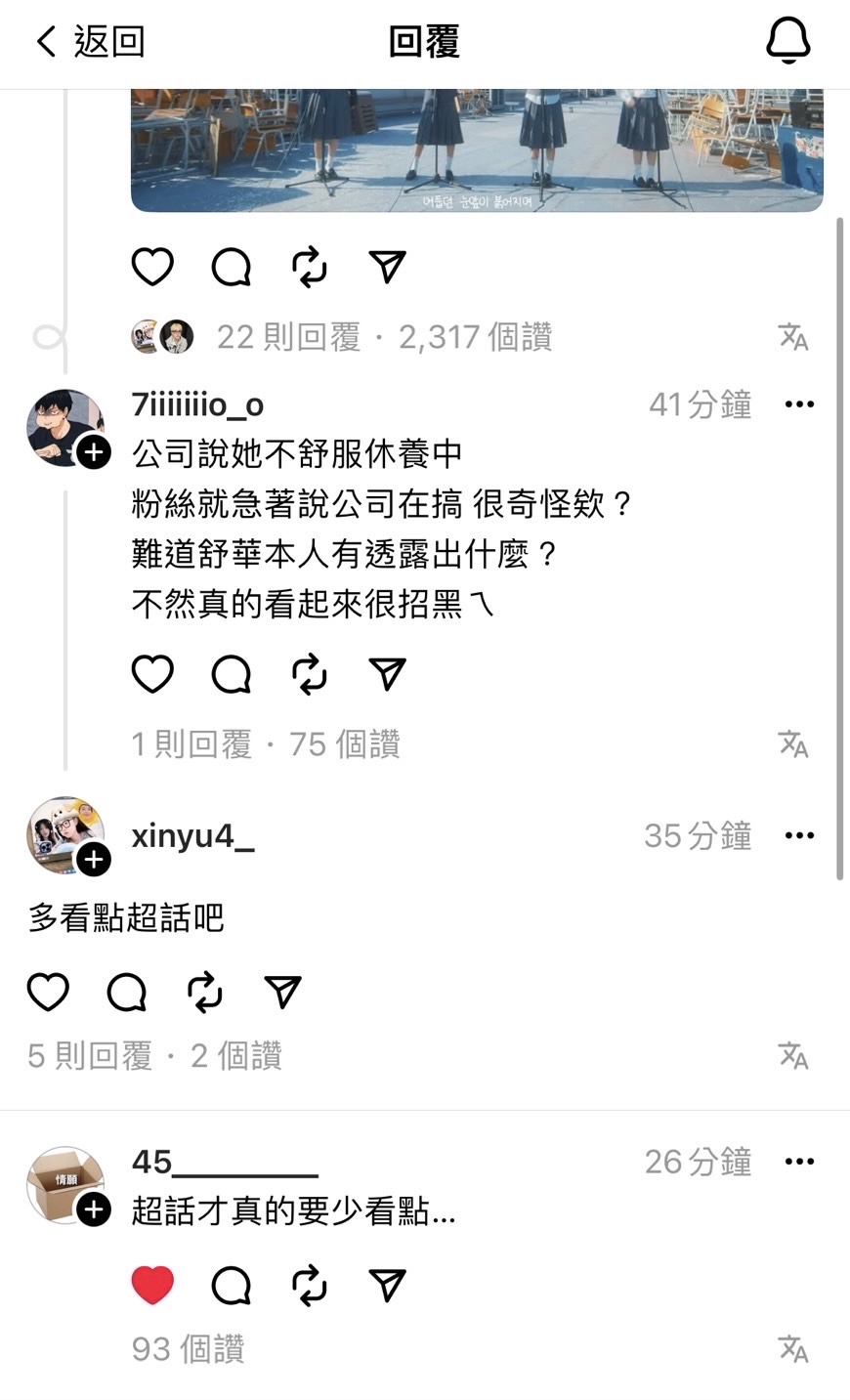Image resolution: width=850 pixels, height=1400 pixels.
Task: Comment on the reply by 45________
Action: pos(232,1285)
